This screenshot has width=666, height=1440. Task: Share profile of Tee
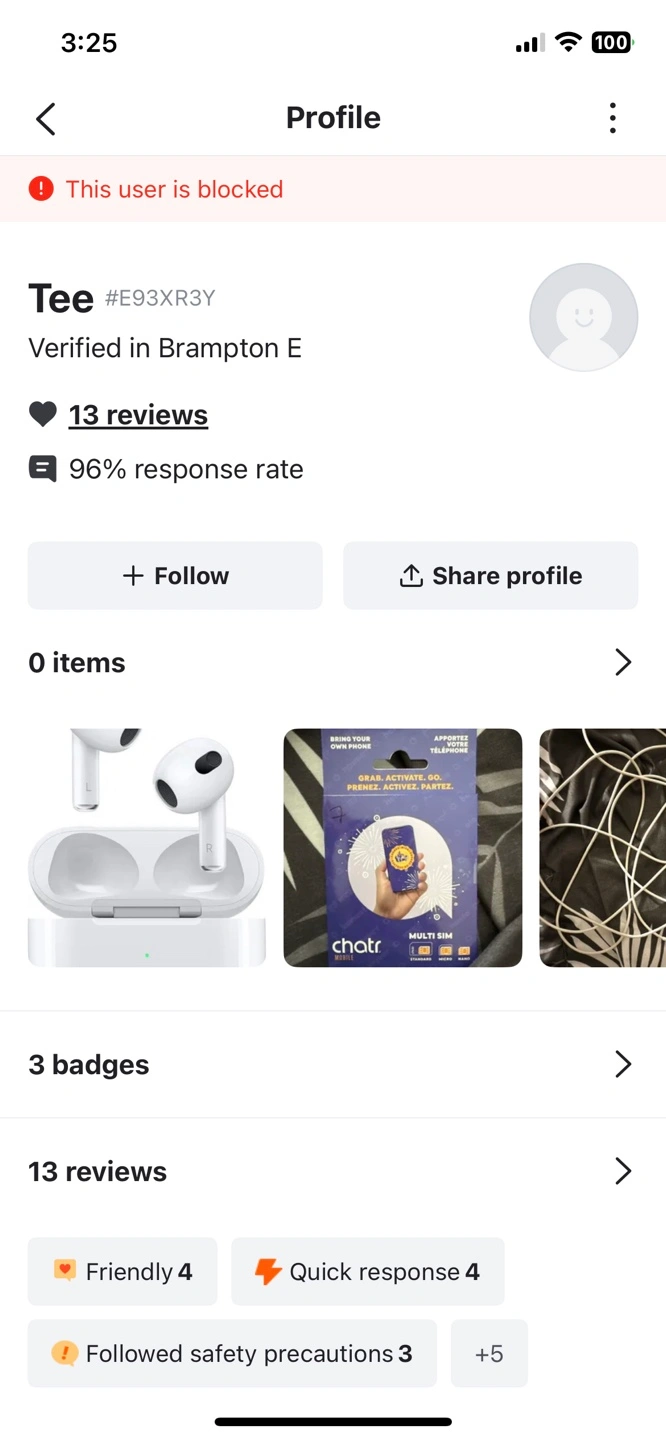click(x=490, y=576)
